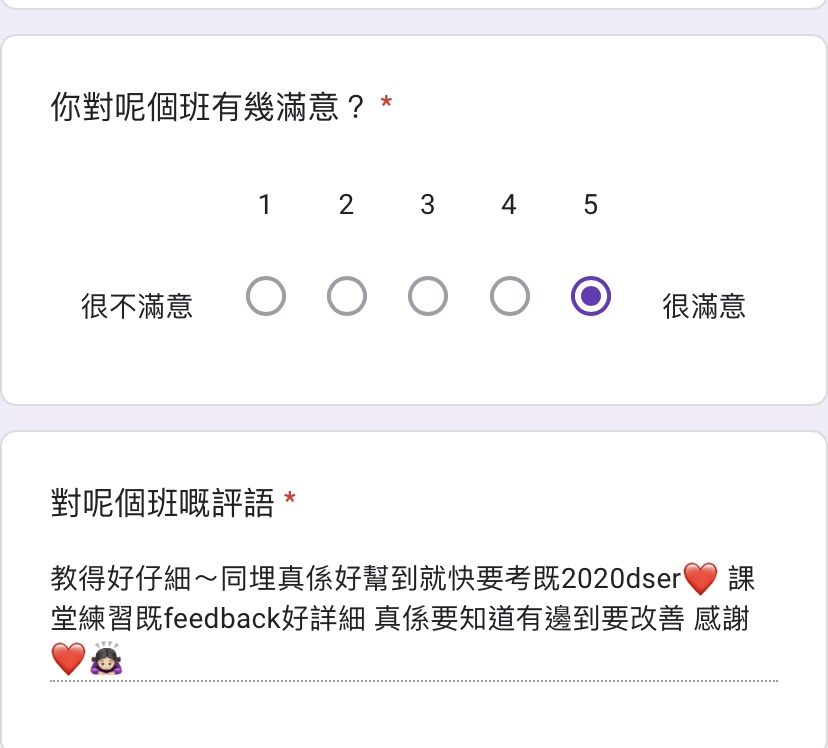
Task: Select satisfaction rating 2
Action: [347, 297]
